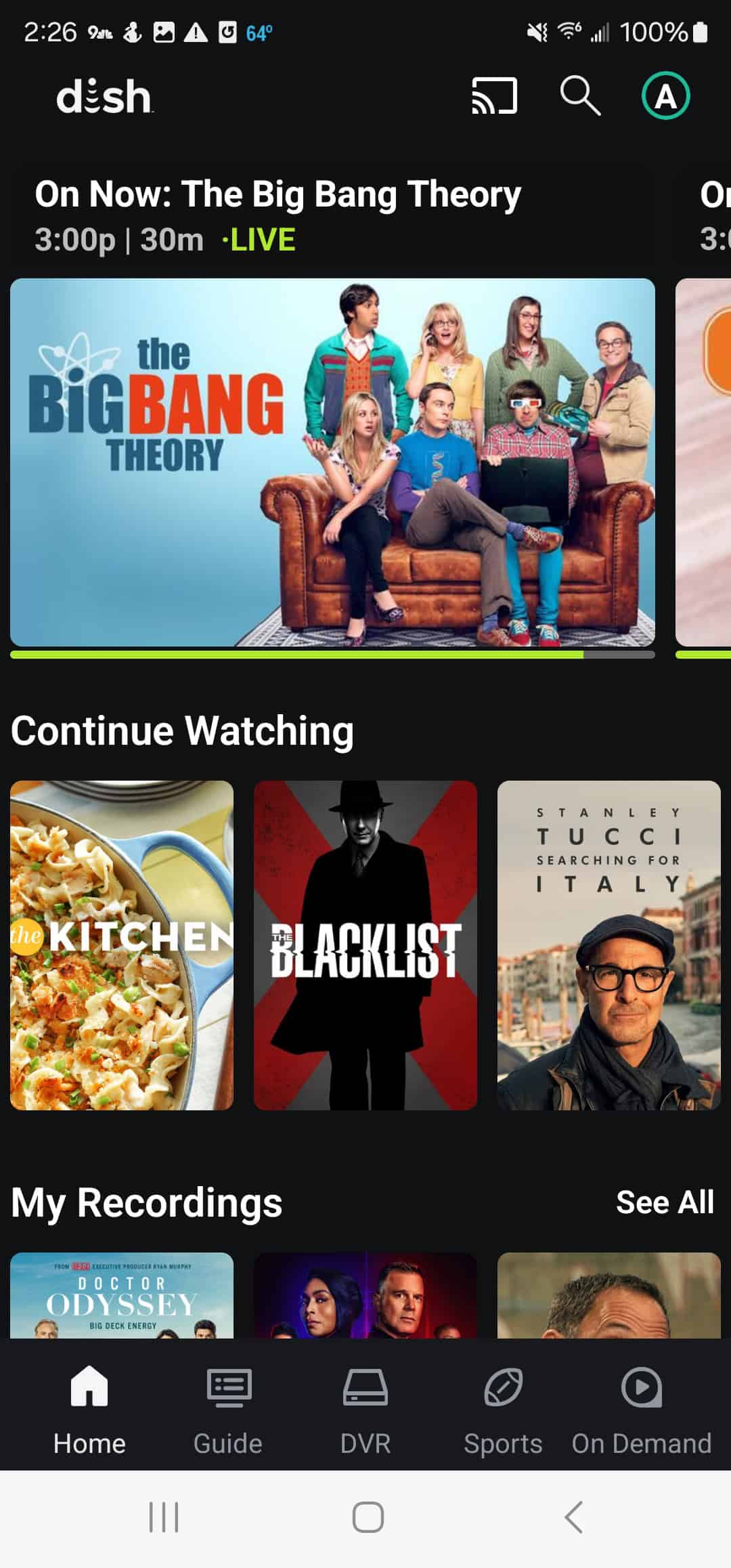
Task: Resume The Blacklist from Continue Watching
Action: point(365,945)
